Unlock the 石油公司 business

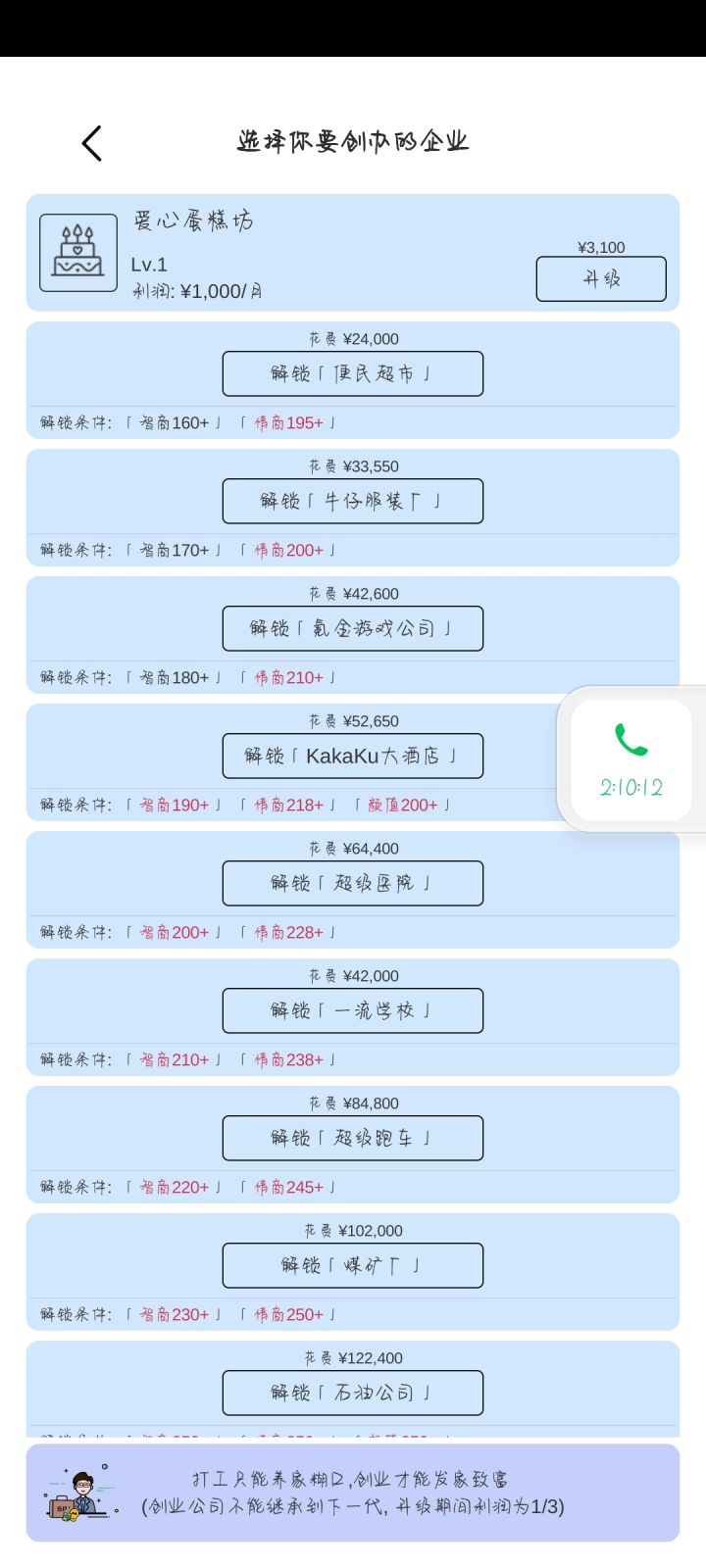[x=353, y=1393]
